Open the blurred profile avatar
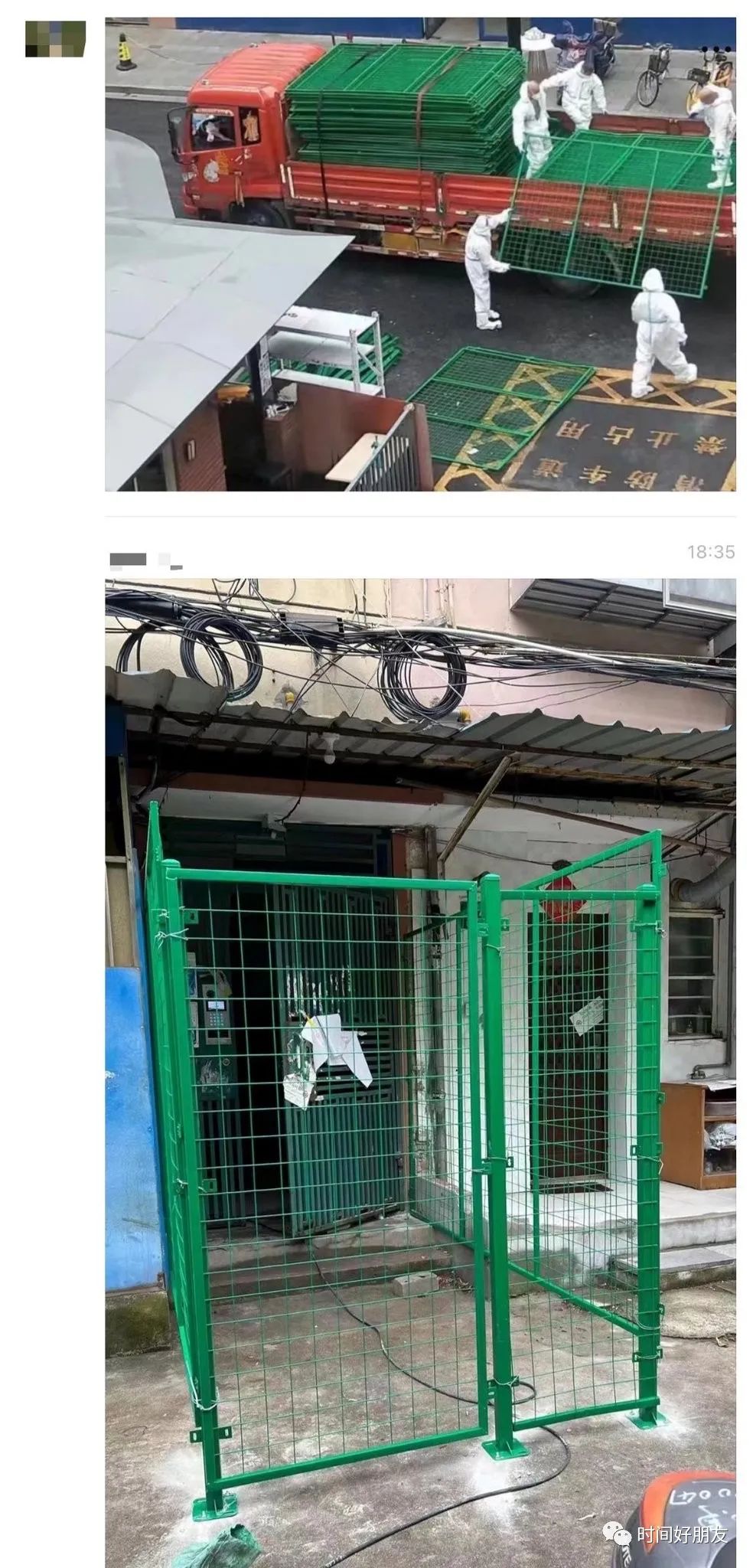This screenshot has width=753, height=1568. coord(55,39)
